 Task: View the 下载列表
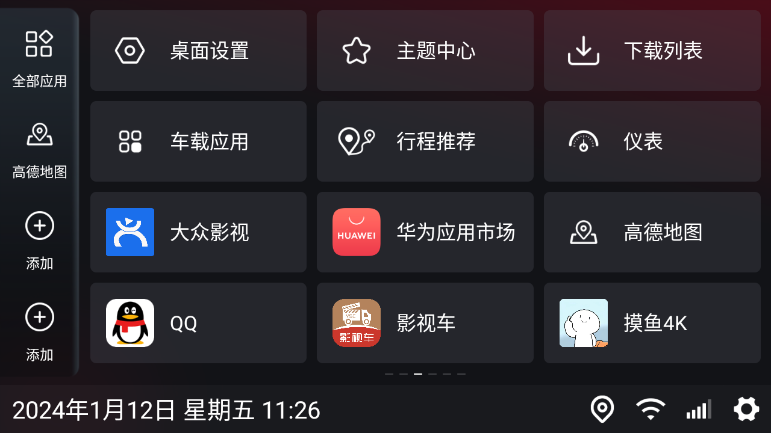tap(652, 51)
